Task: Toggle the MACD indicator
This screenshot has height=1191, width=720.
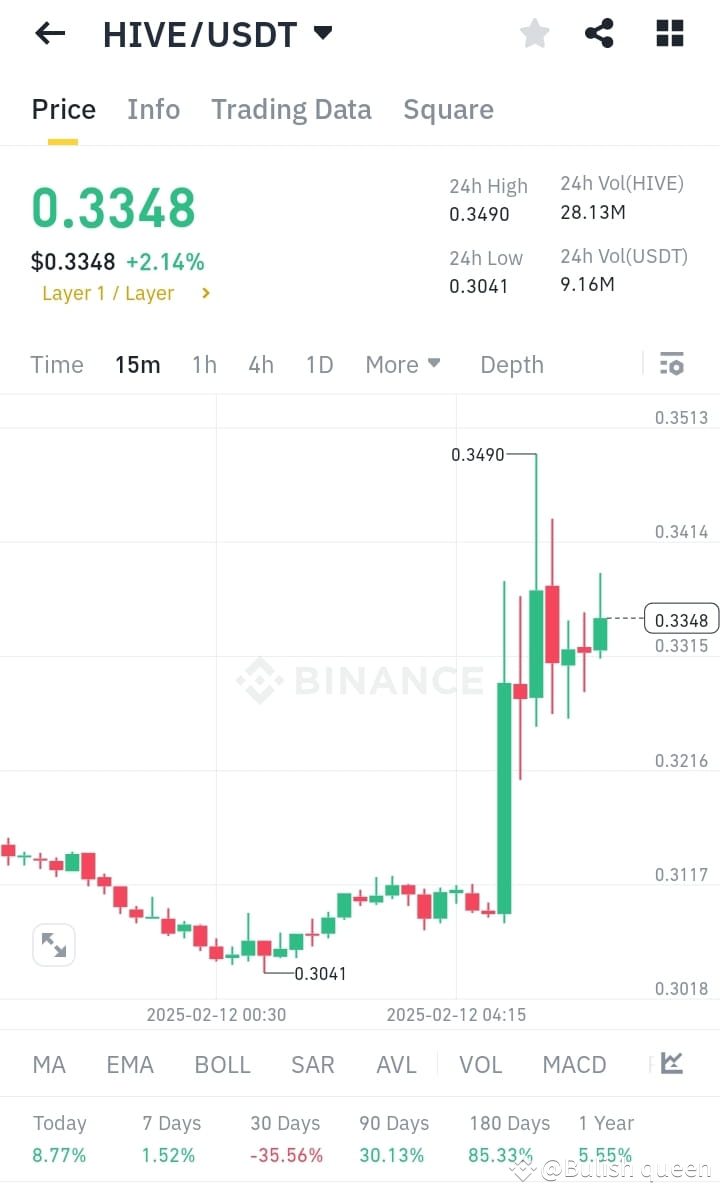Action: tap(574, 1064)
